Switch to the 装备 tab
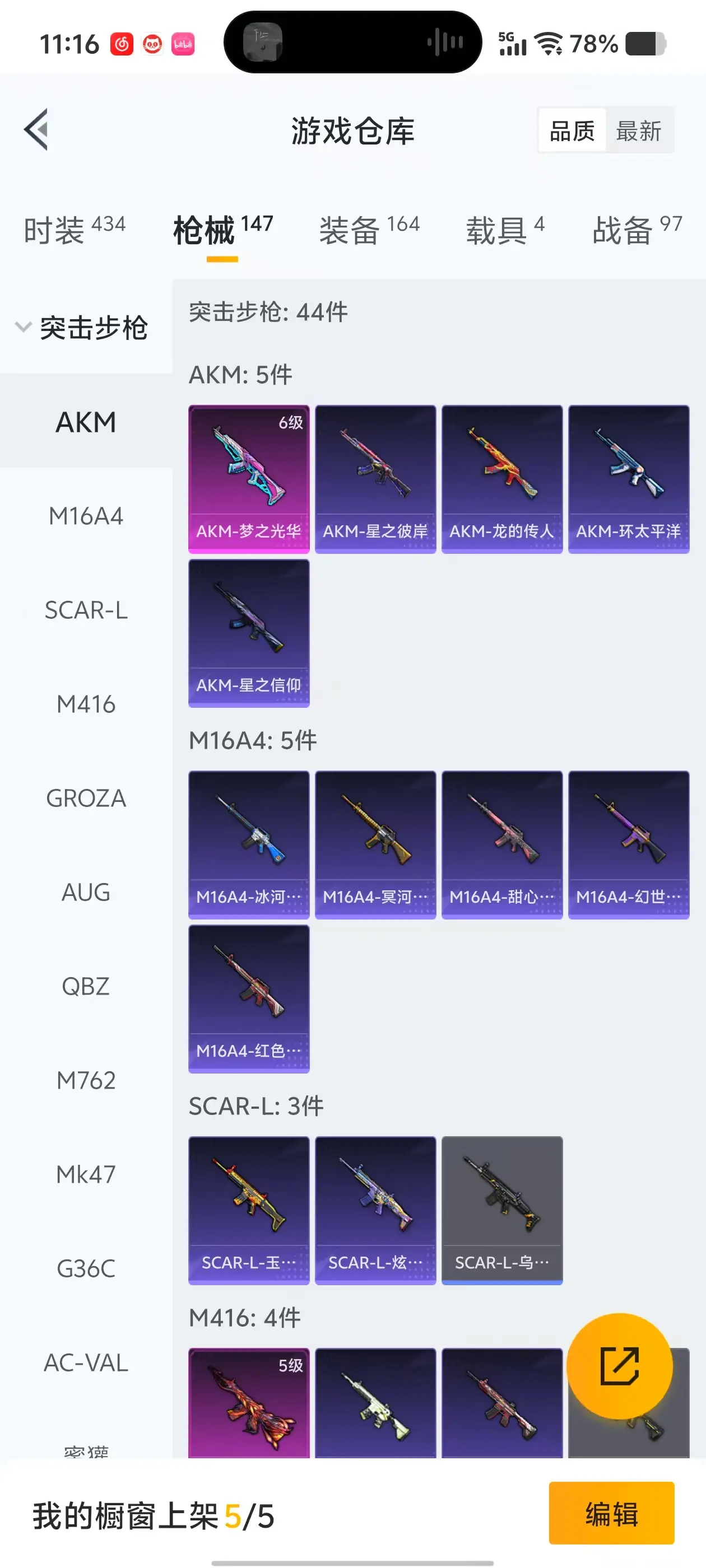Screen dimensions: 706x1568 point(369,230)
